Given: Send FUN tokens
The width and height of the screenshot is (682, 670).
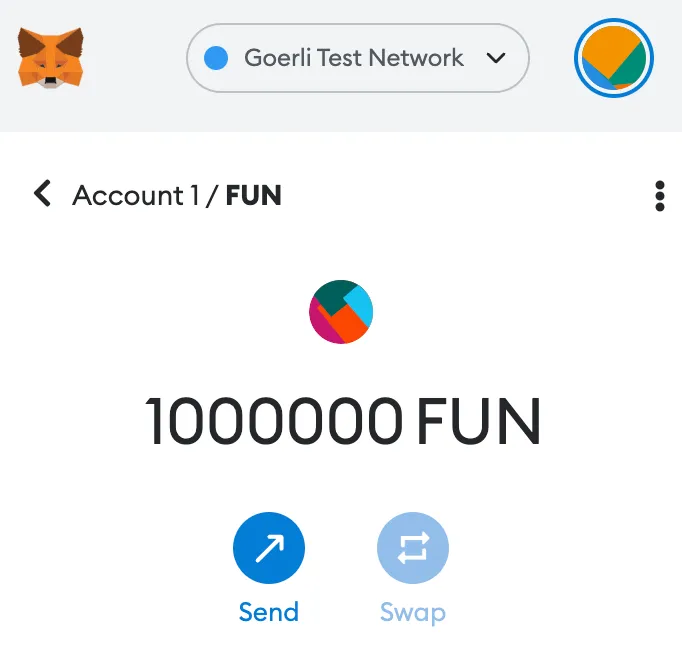Looking at the screenshot, I should point(269,548).
